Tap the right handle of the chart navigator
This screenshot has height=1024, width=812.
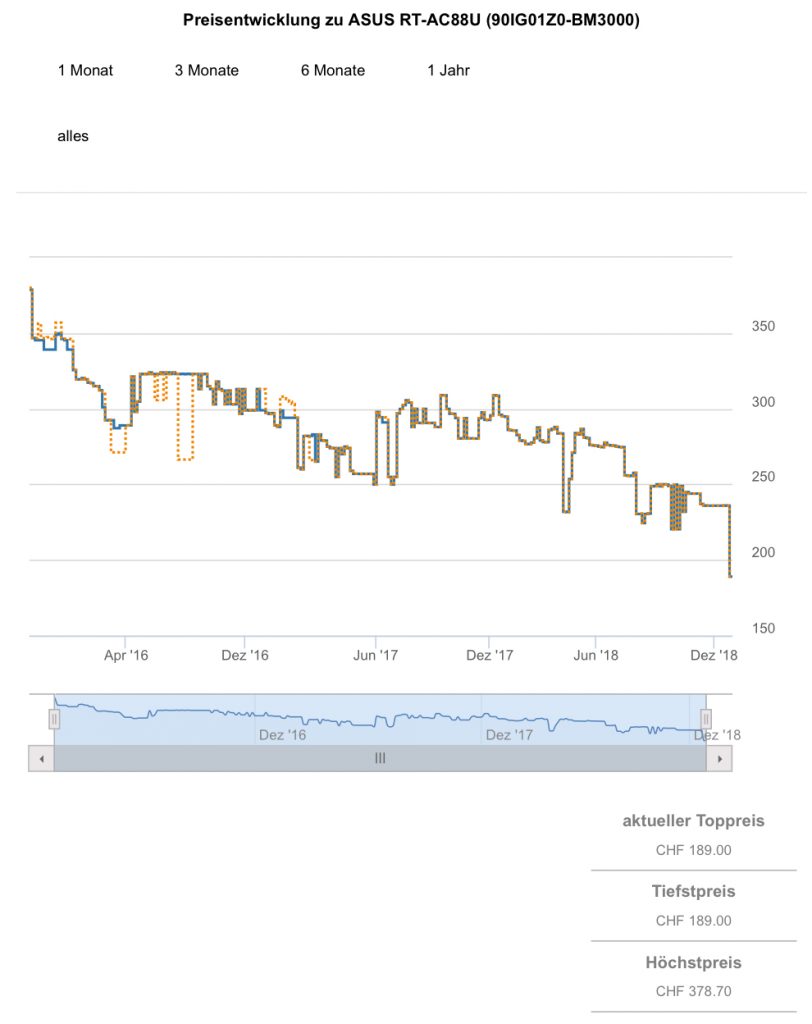coord(706,718)
